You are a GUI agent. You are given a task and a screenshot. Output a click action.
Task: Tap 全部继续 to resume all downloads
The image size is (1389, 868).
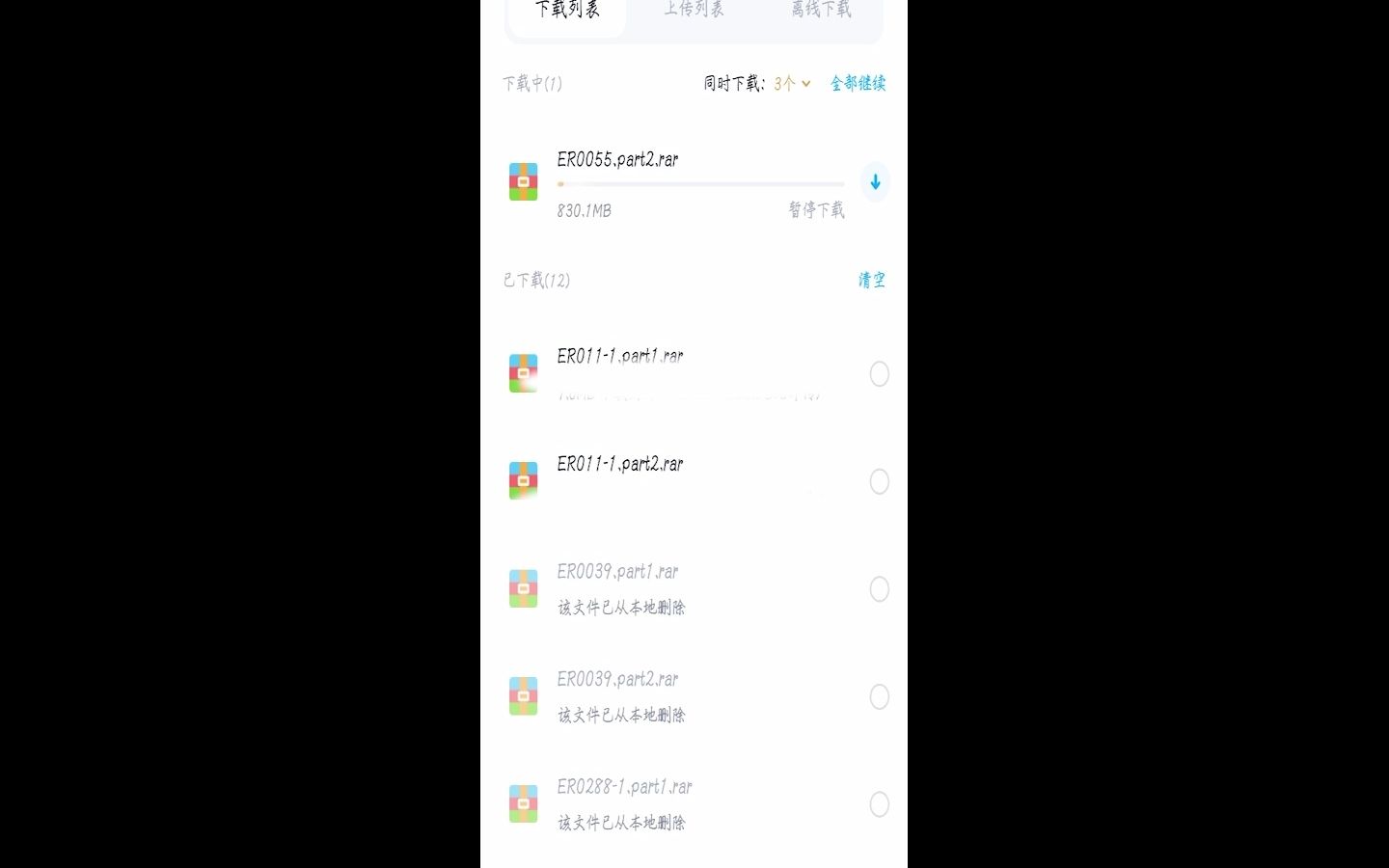[x=858, y=84]
